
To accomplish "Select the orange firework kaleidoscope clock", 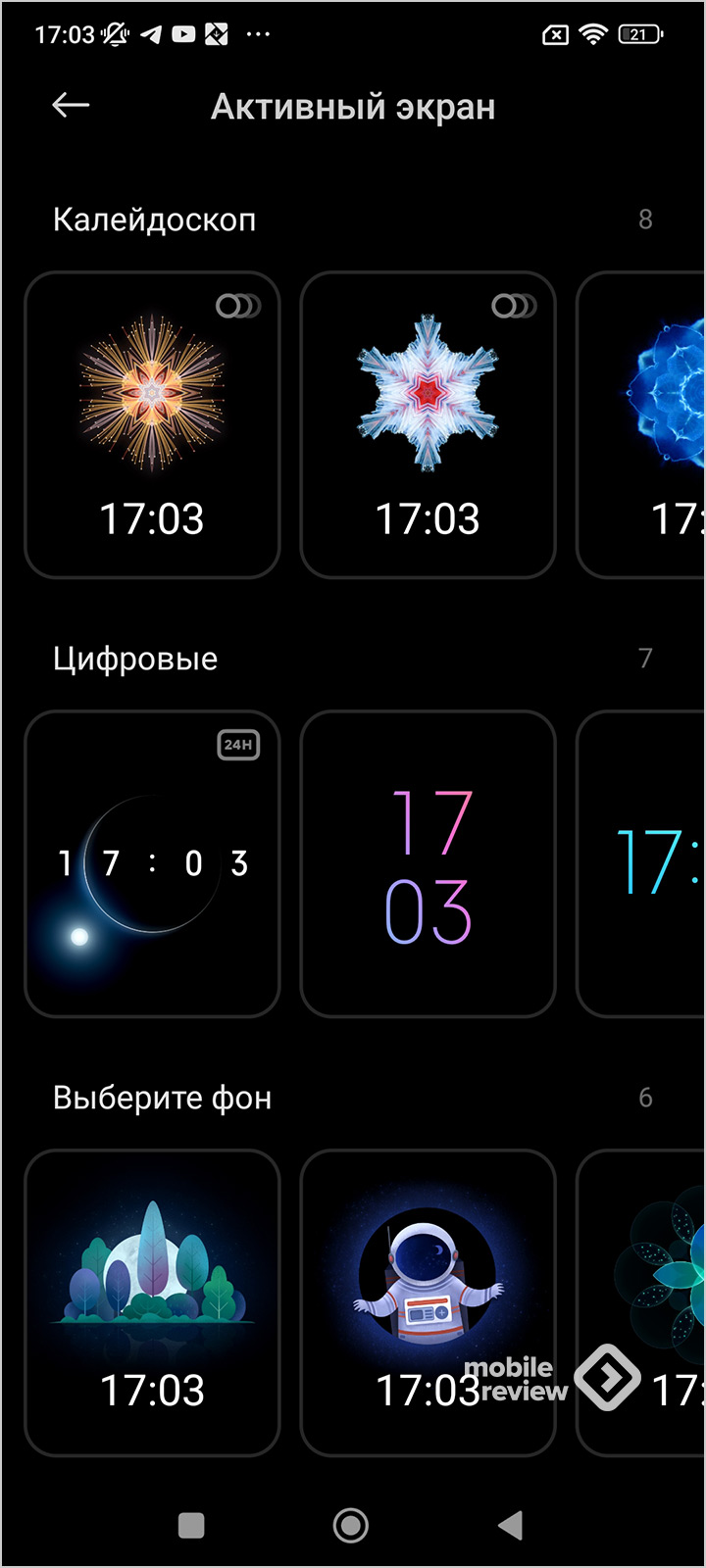I will (x=152, y=424).
